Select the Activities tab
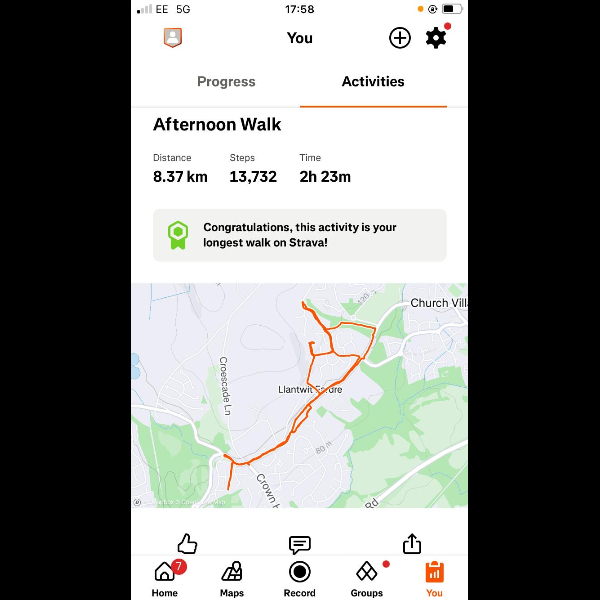 coord(373,82)
